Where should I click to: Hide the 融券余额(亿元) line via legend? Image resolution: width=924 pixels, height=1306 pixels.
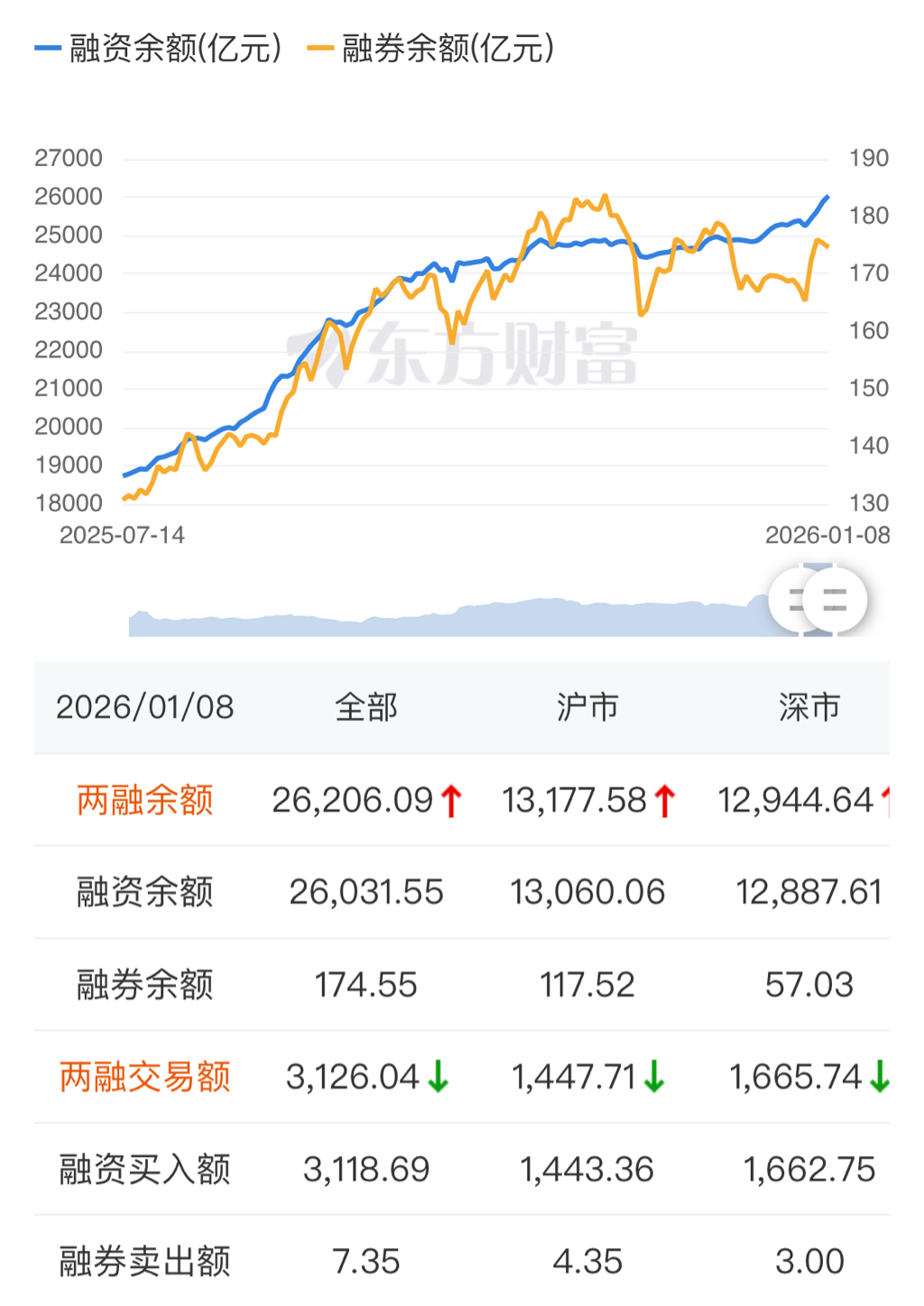pos(431,49)
